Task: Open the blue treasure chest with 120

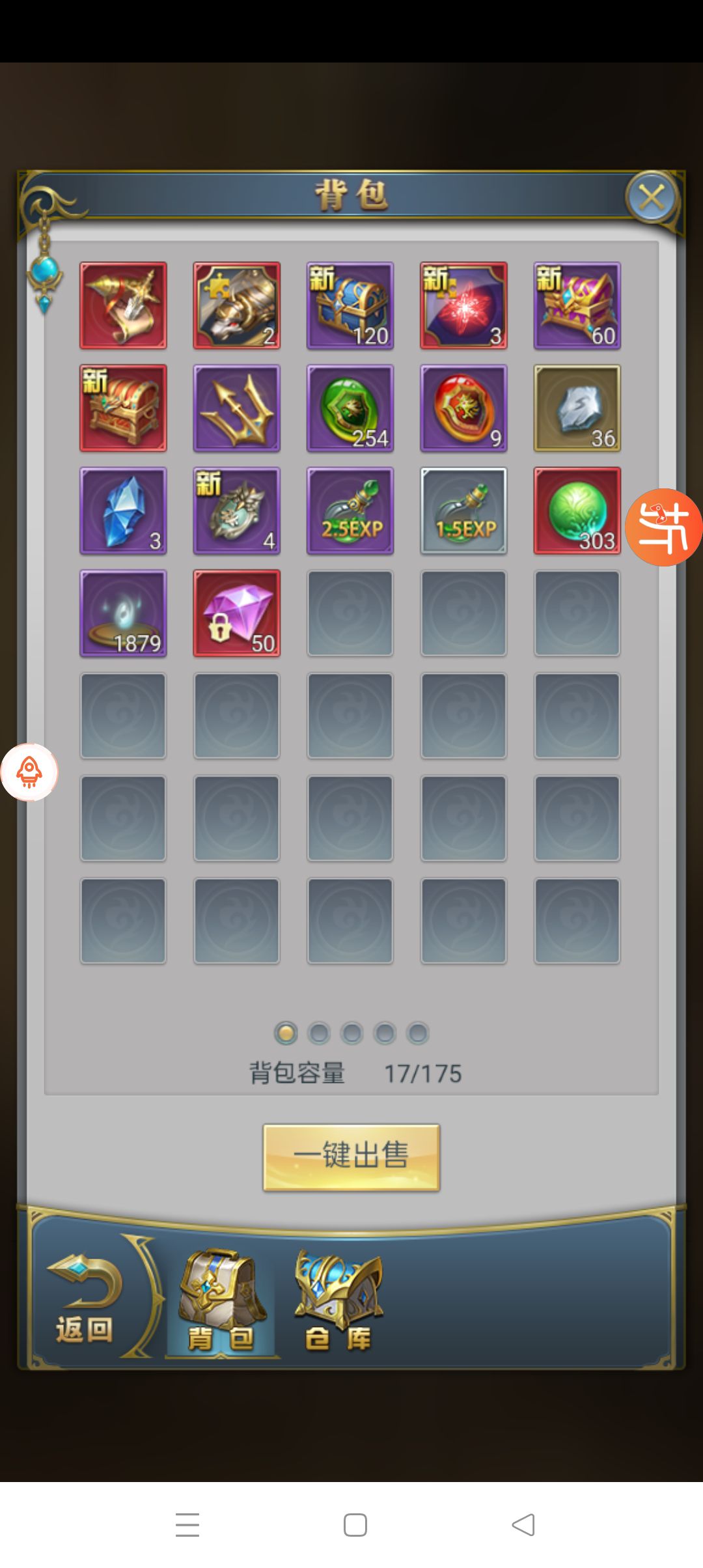Action: click(x=350, y=305)
